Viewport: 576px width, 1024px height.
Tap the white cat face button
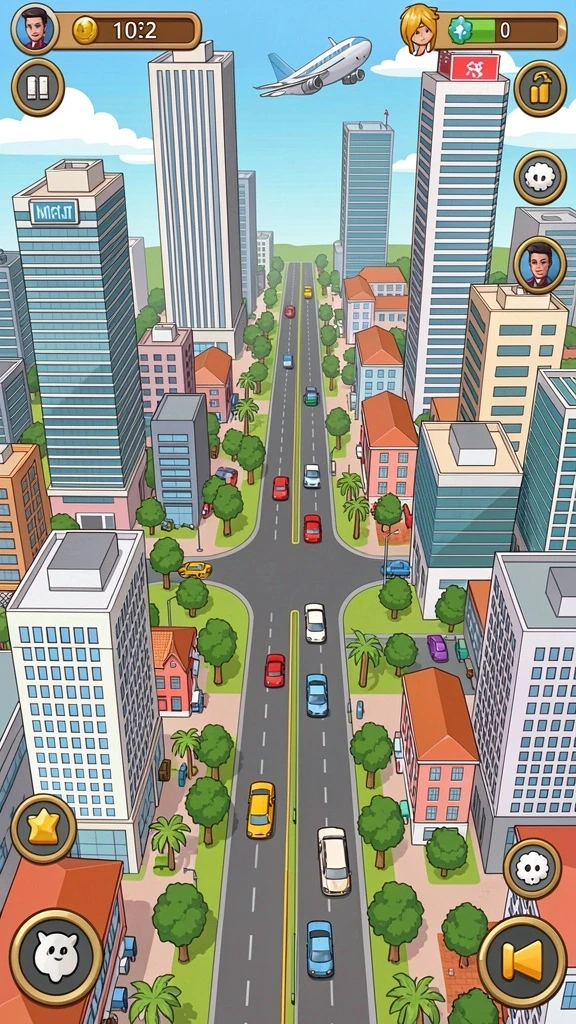56,958
